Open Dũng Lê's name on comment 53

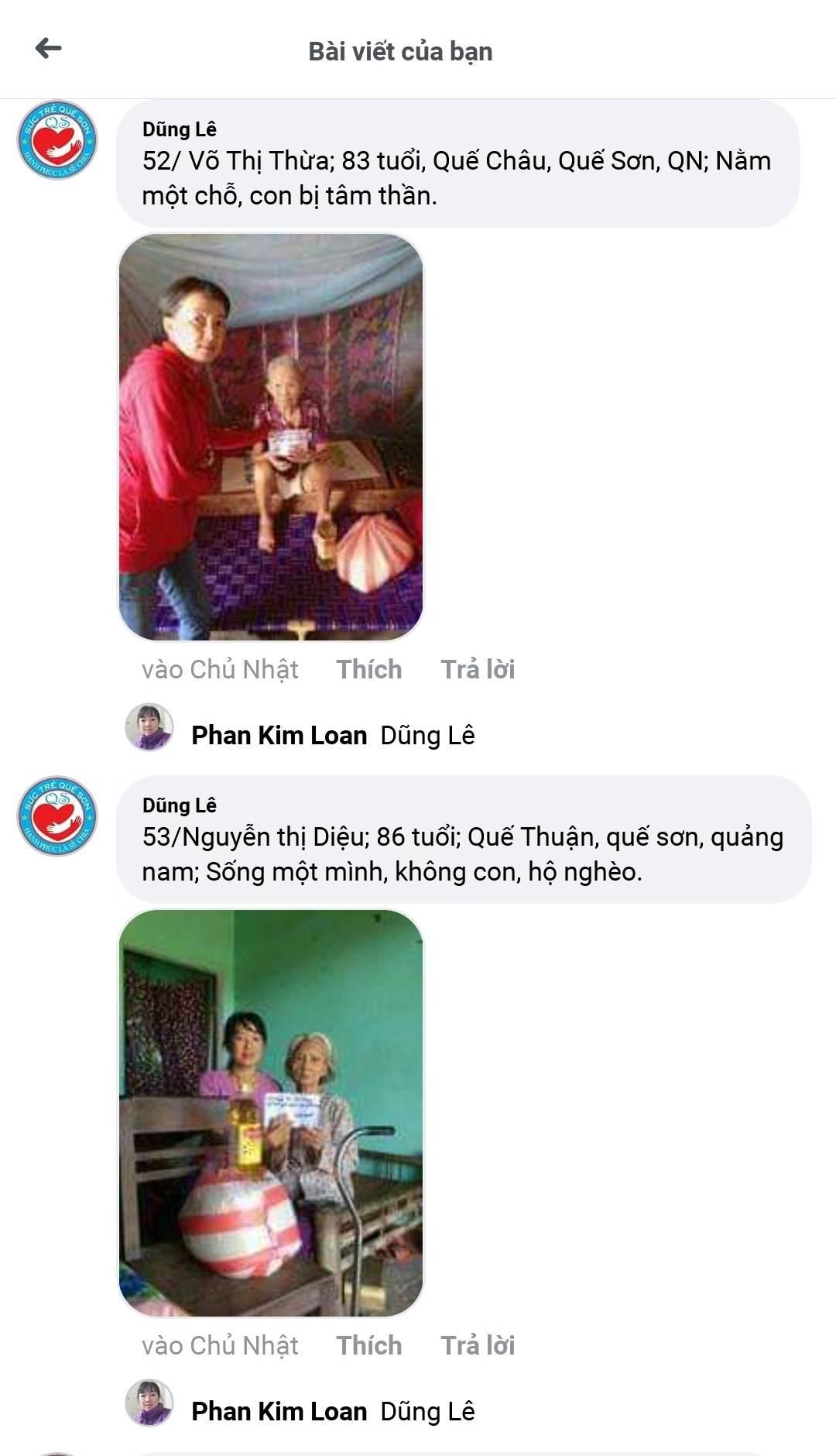click(179, 805)
